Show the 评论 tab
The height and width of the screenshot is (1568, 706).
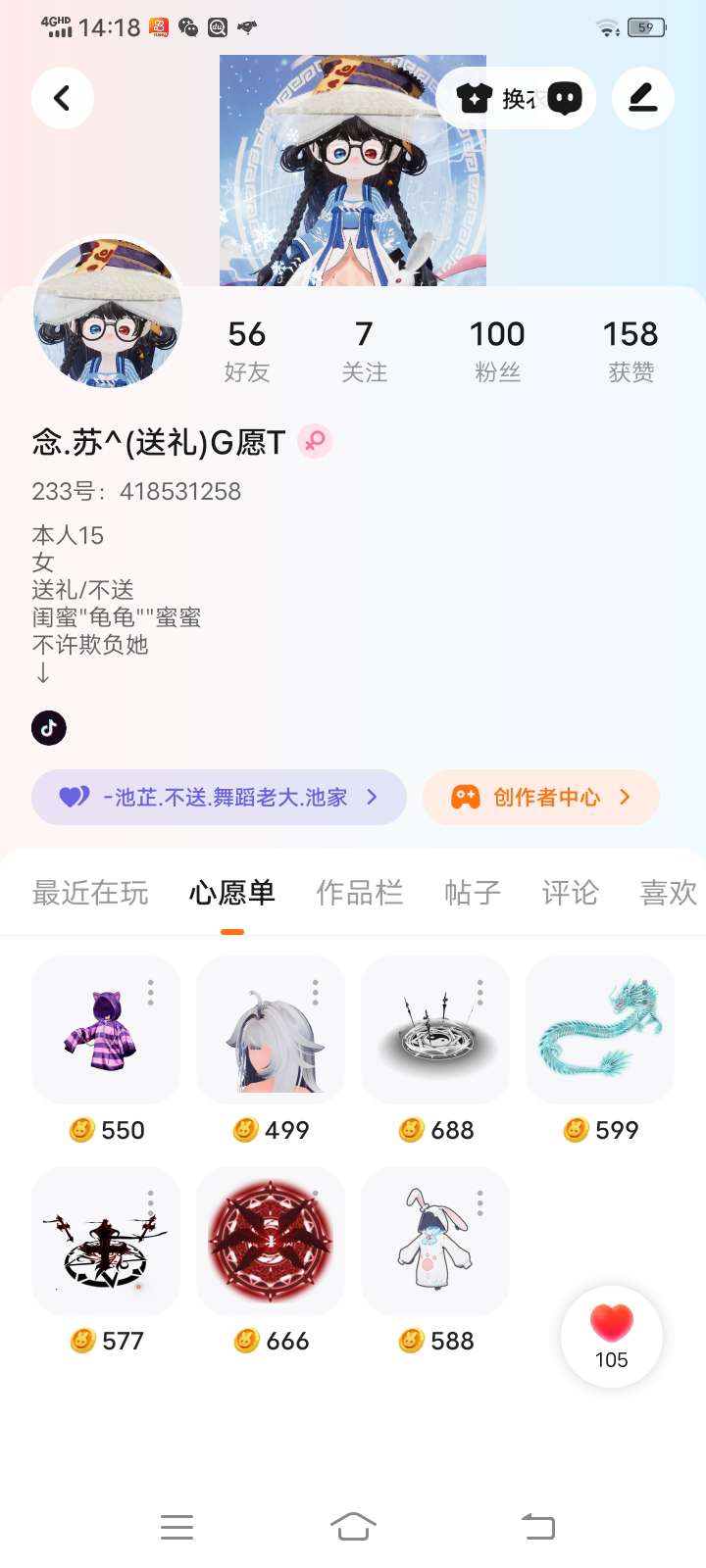point(569,892)
